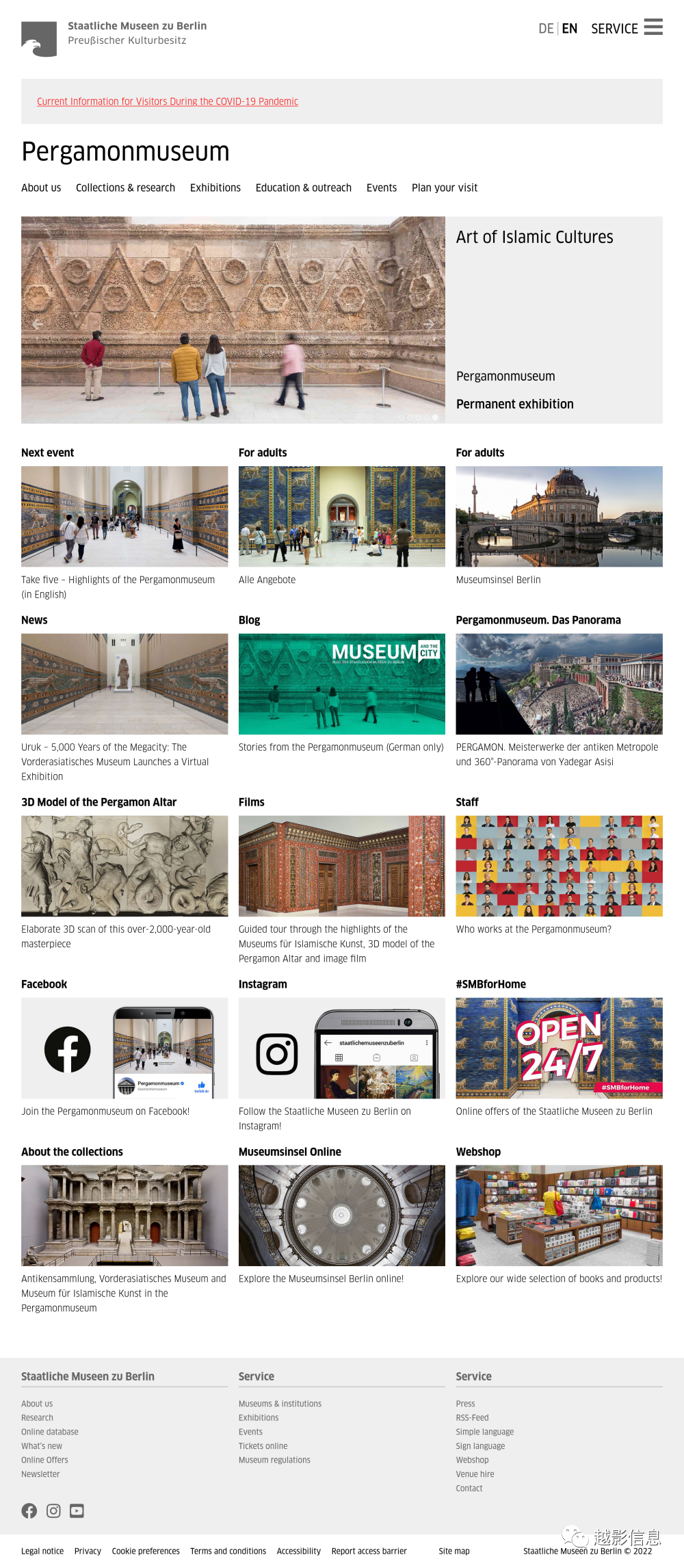
Task: Show next slide in the hero carousel
Action: click(x=429, y=324)
